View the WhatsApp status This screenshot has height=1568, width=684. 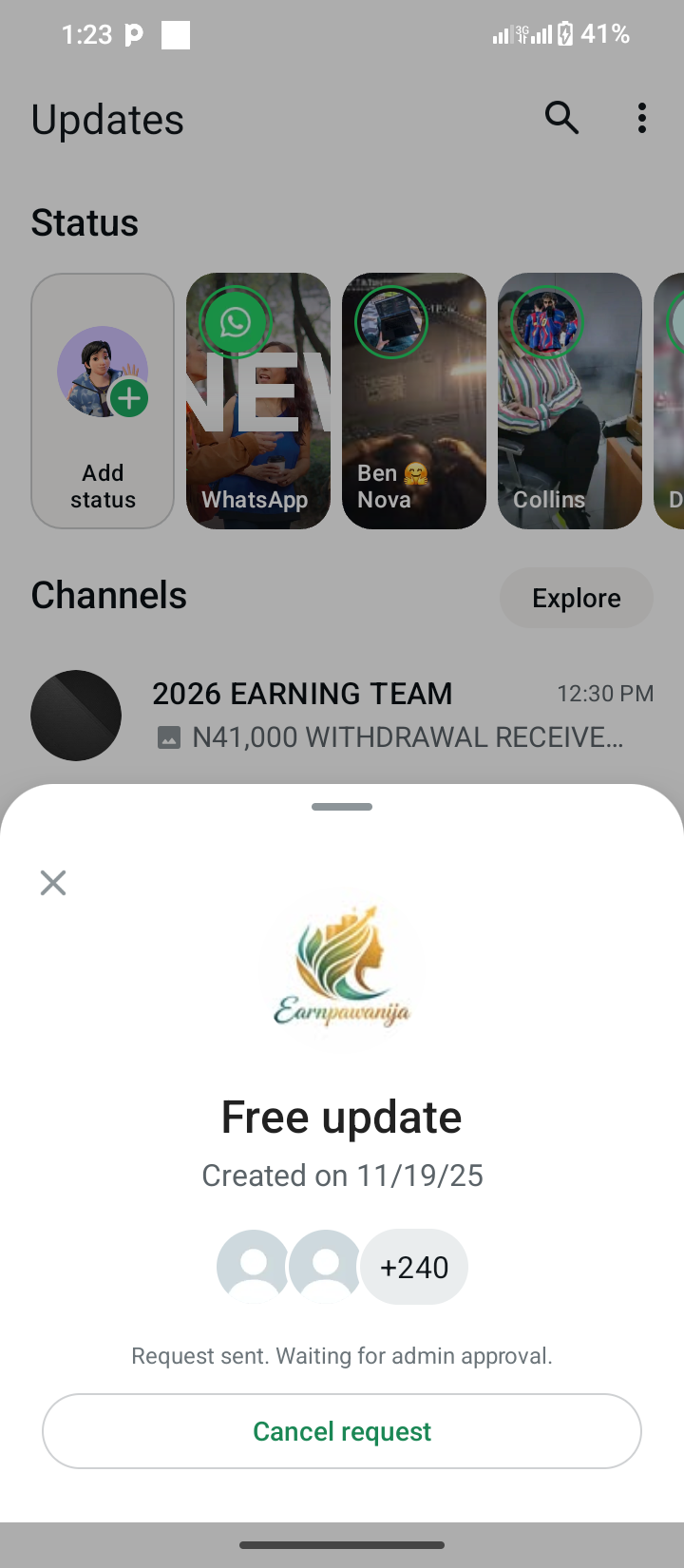coord(258,401)
